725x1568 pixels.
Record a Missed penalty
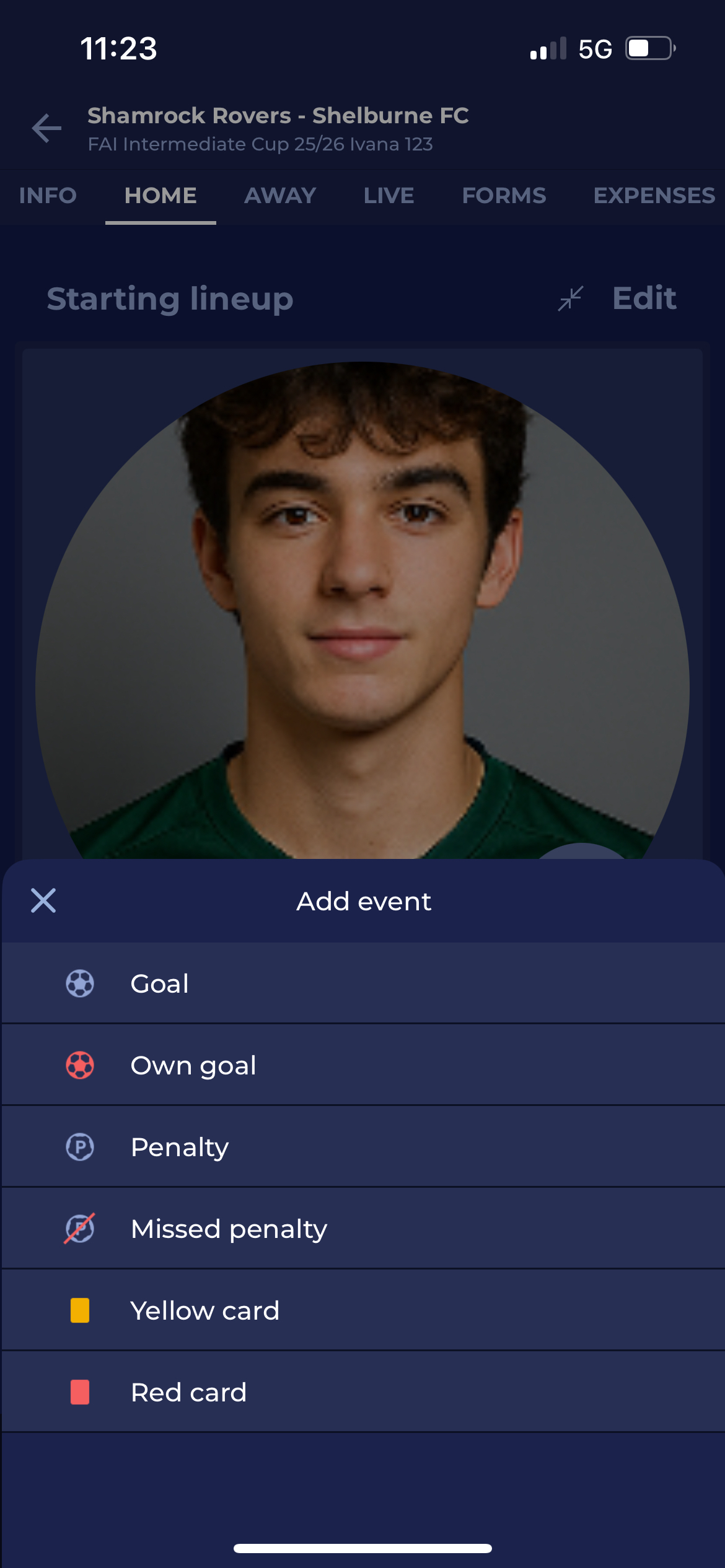362,1229
